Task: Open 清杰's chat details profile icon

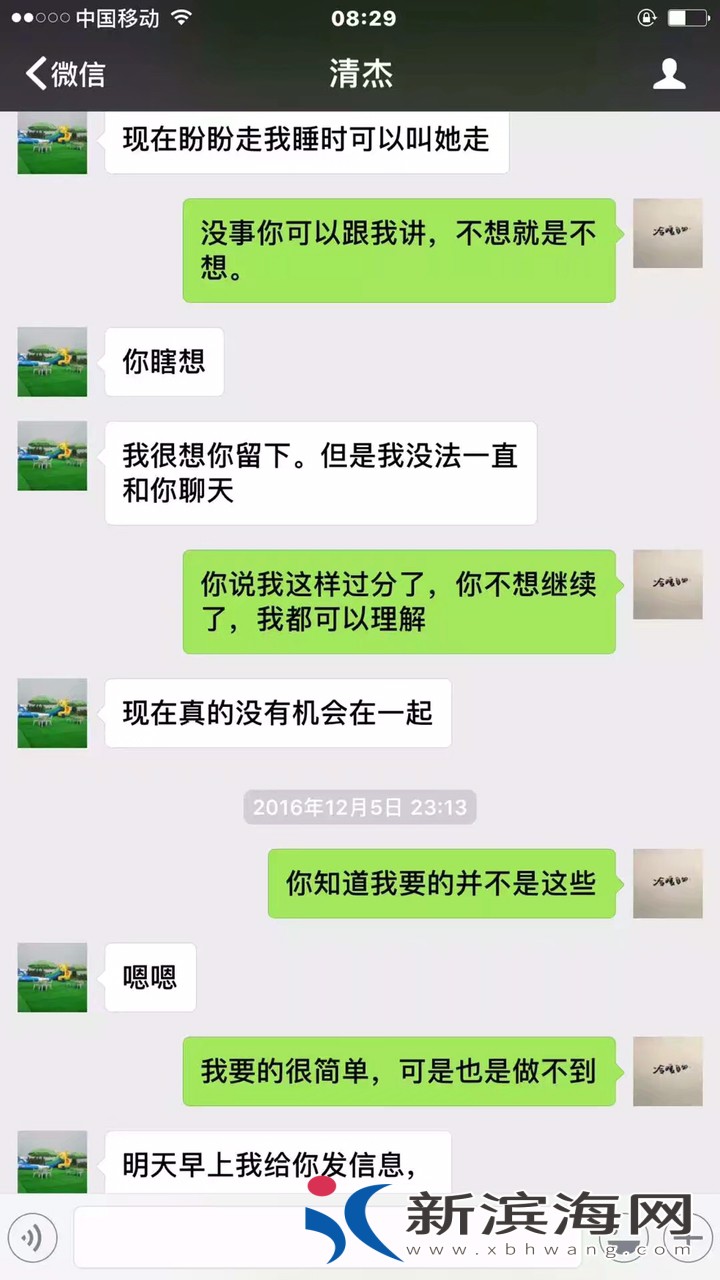Action: pos(669,74)
